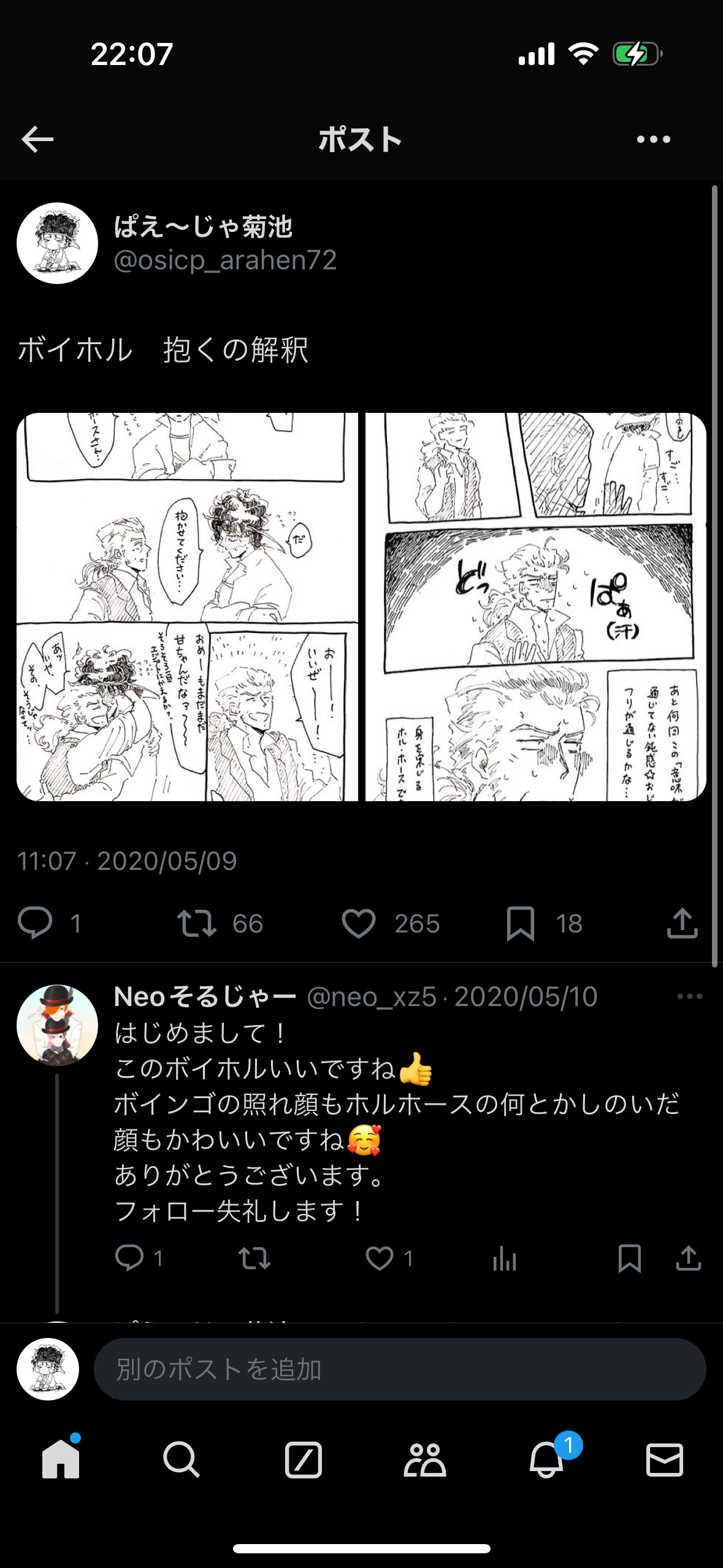View analytics for Neo そるじゃー's reply
The width and height of the screenshot is (723, 1568).
point(505,1258)
